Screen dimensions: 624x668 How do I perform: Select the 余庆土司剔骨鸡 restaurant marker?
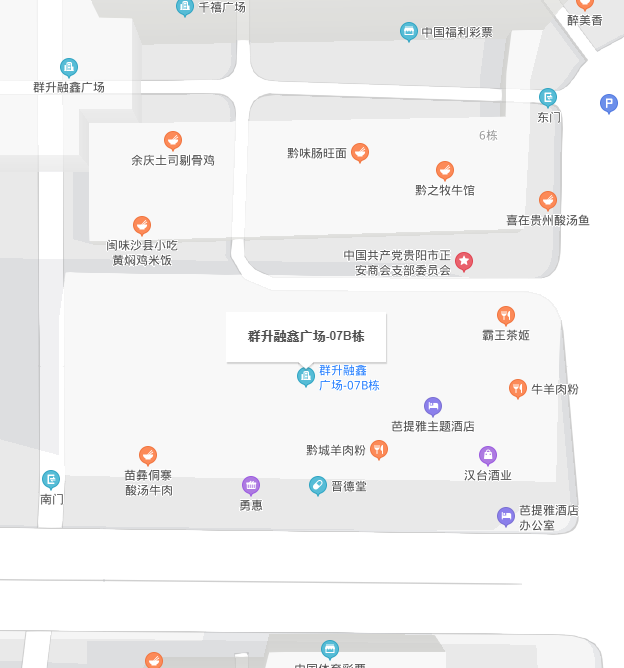point(173,141)
